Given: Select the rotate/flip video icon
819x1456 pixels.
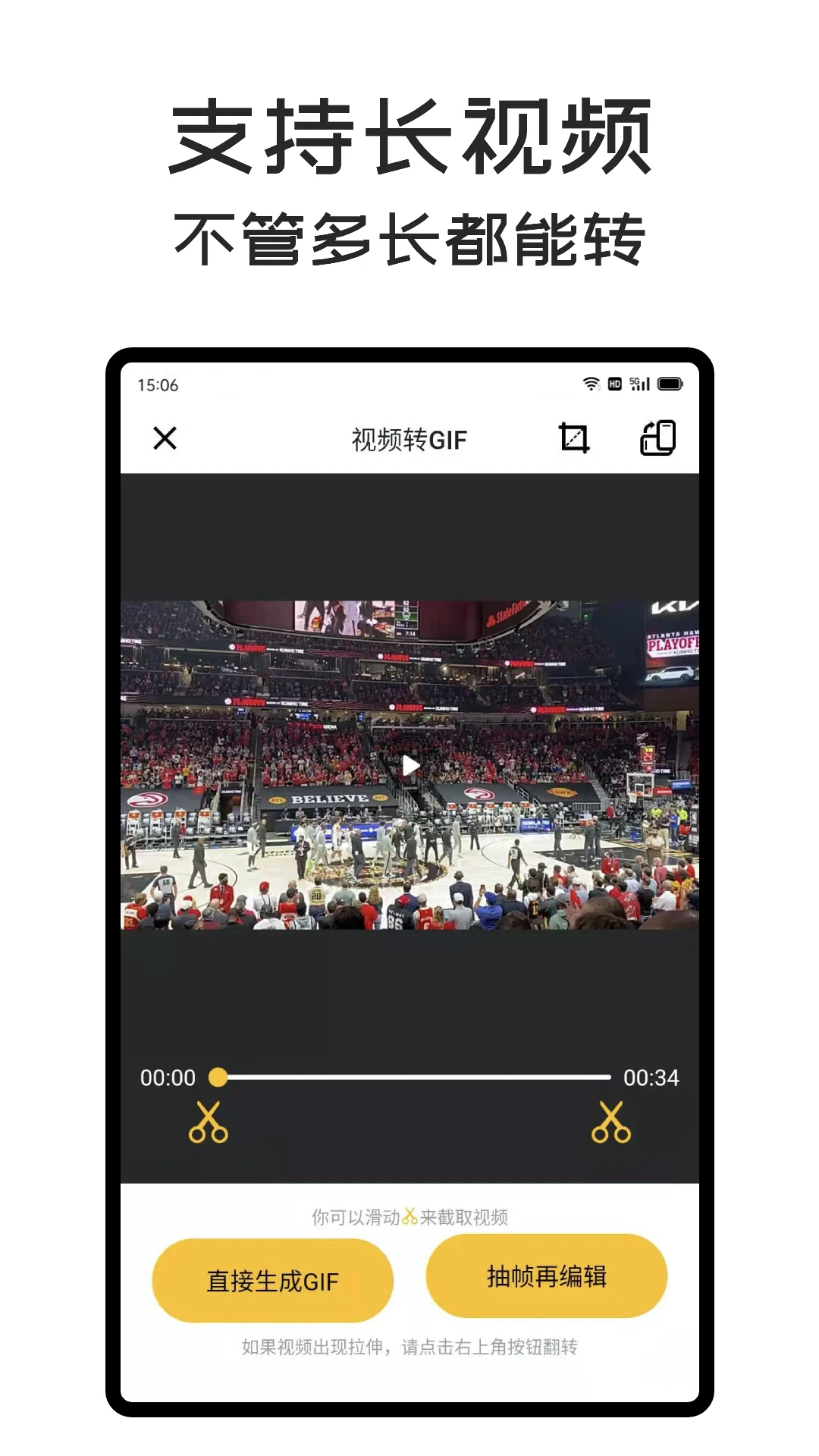Looking at the screenshot, I should tap(658, 438).
